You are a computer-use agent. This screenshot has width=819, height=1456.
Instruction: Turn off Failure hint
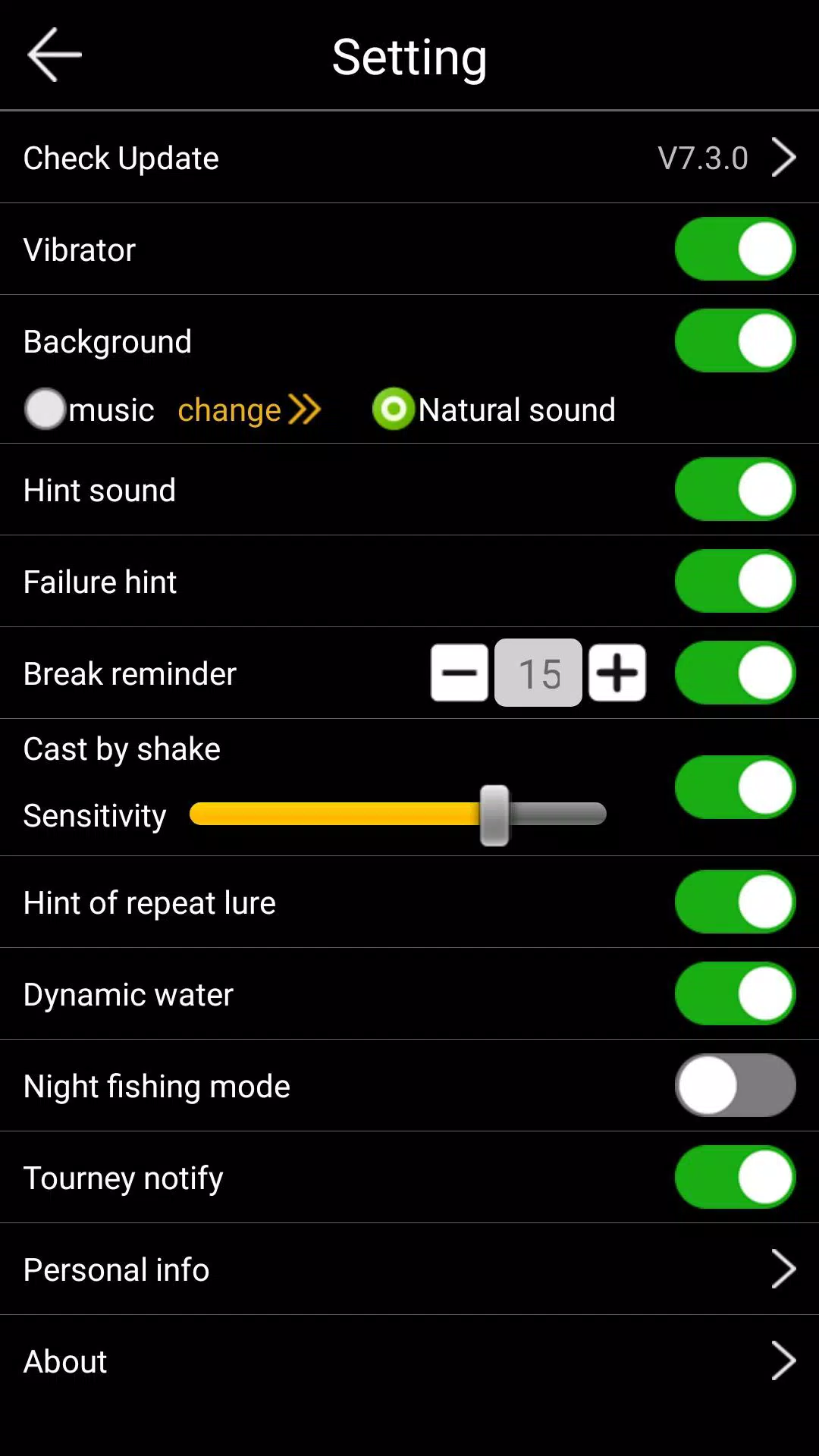click(x=734, y=581)
